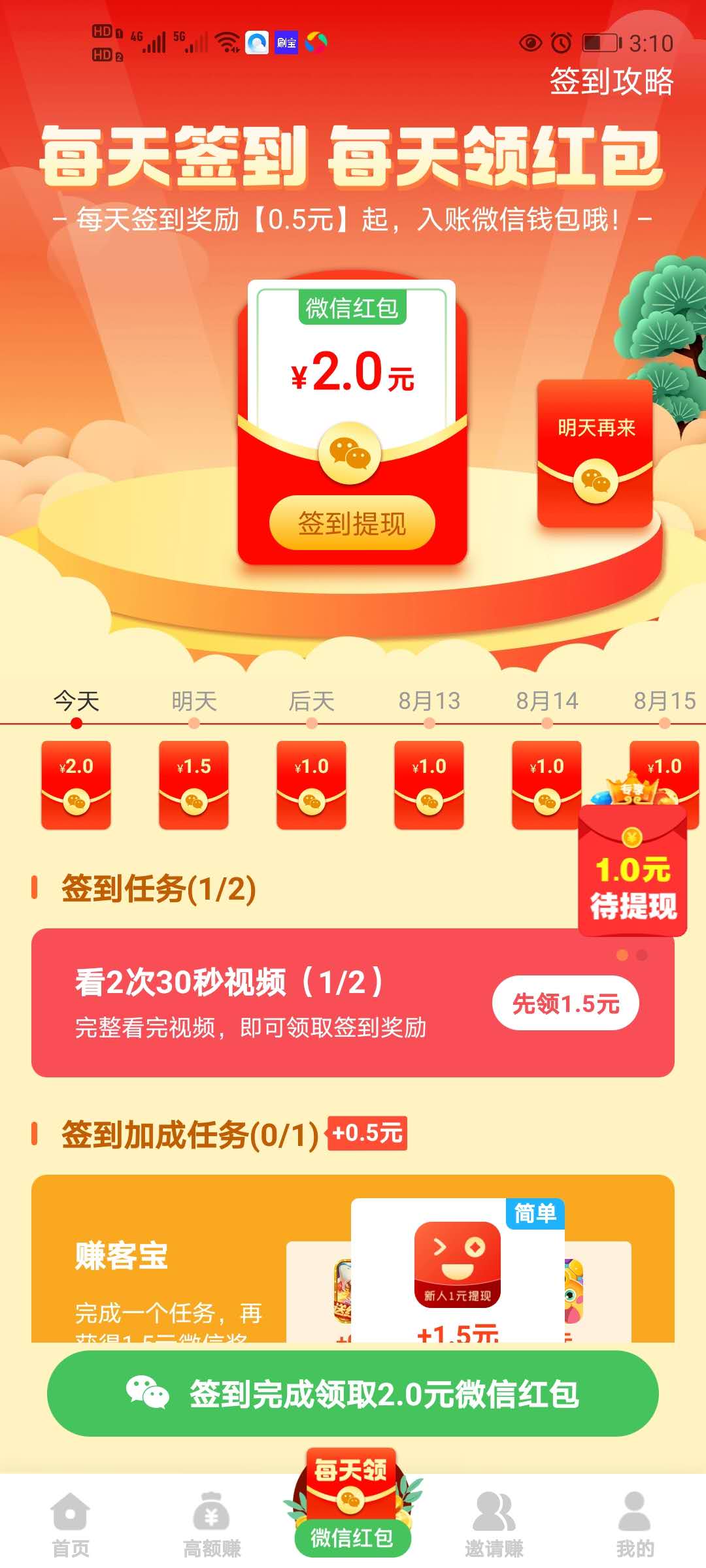This screenshot has height=1568, width=706.
Task: Switch to the 邀请赚 tab
Action: (494, 1524)
